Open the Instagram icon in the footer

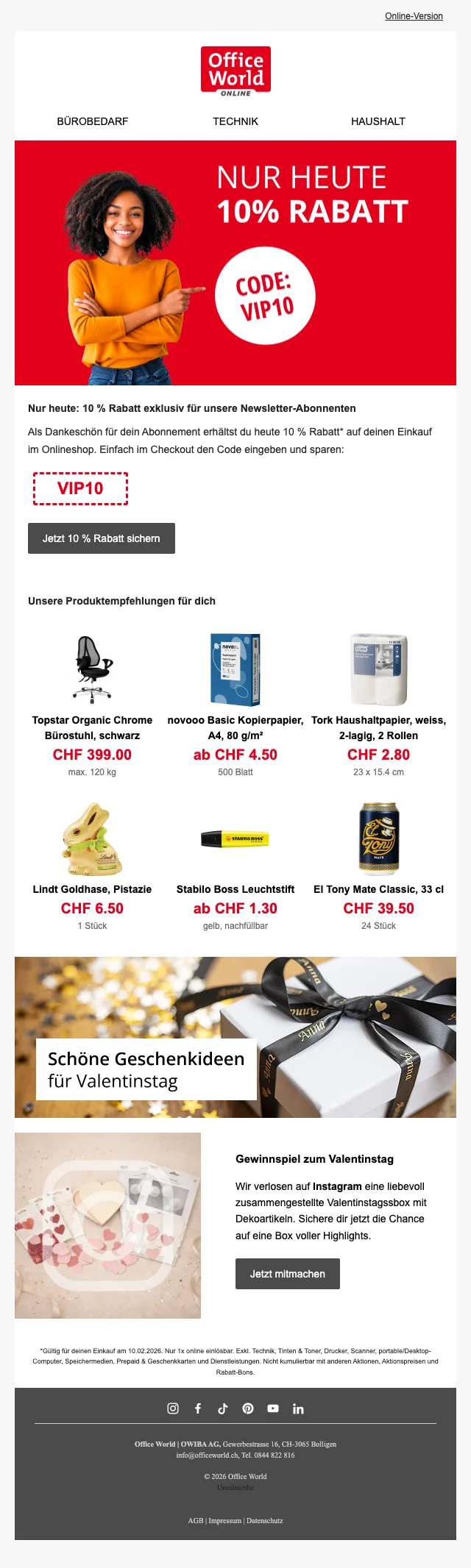coord(173,1408)
